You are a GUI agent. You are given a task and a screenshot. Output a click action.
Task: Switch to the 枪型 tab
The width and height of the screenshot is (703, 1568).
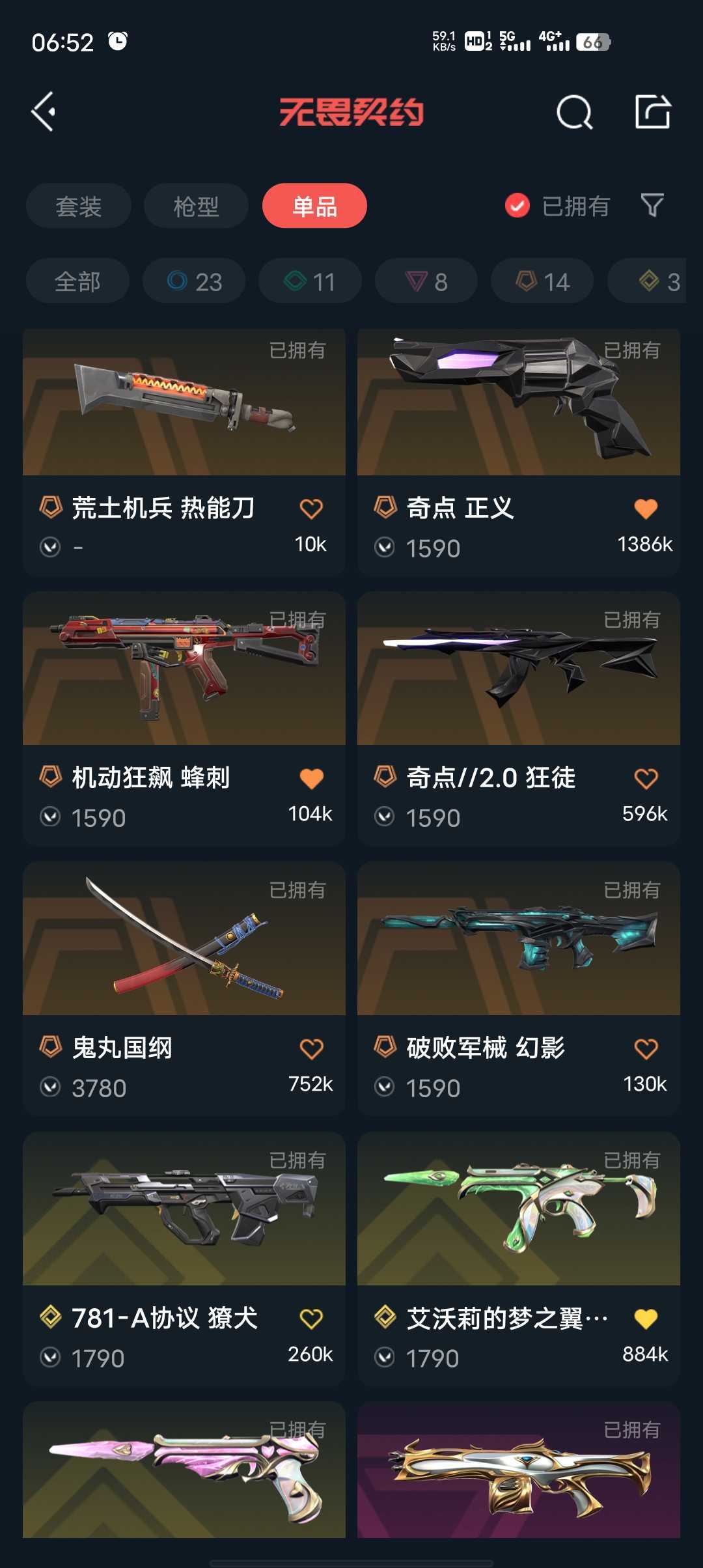tap(196, 206)
